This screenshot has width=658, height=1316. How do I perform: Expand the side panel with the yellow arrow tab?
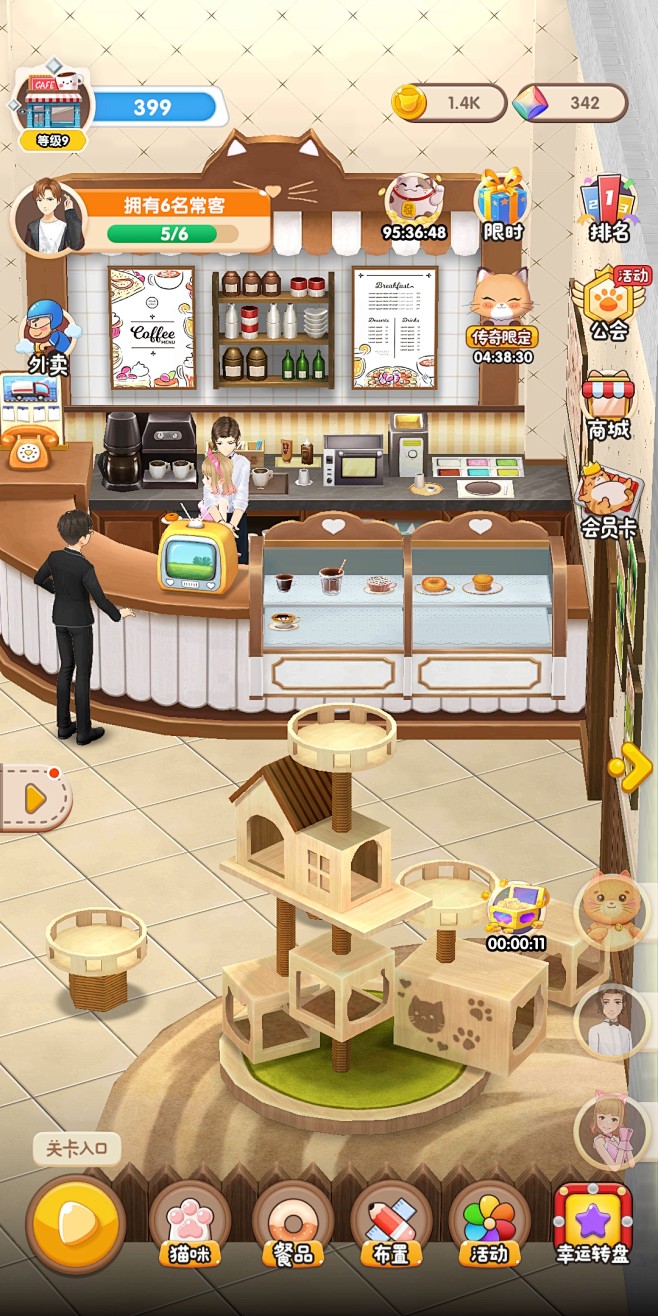35,797
